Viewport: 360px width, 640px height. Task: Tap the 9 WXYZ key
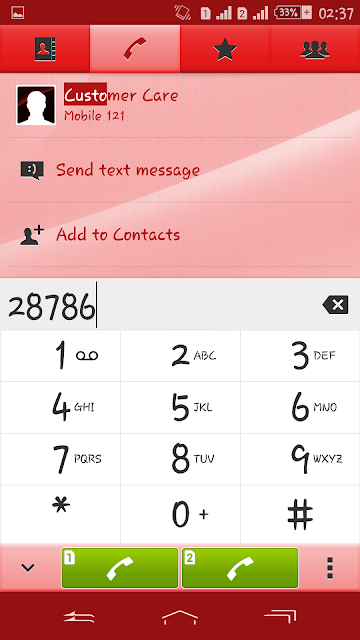tap(300, 459)
